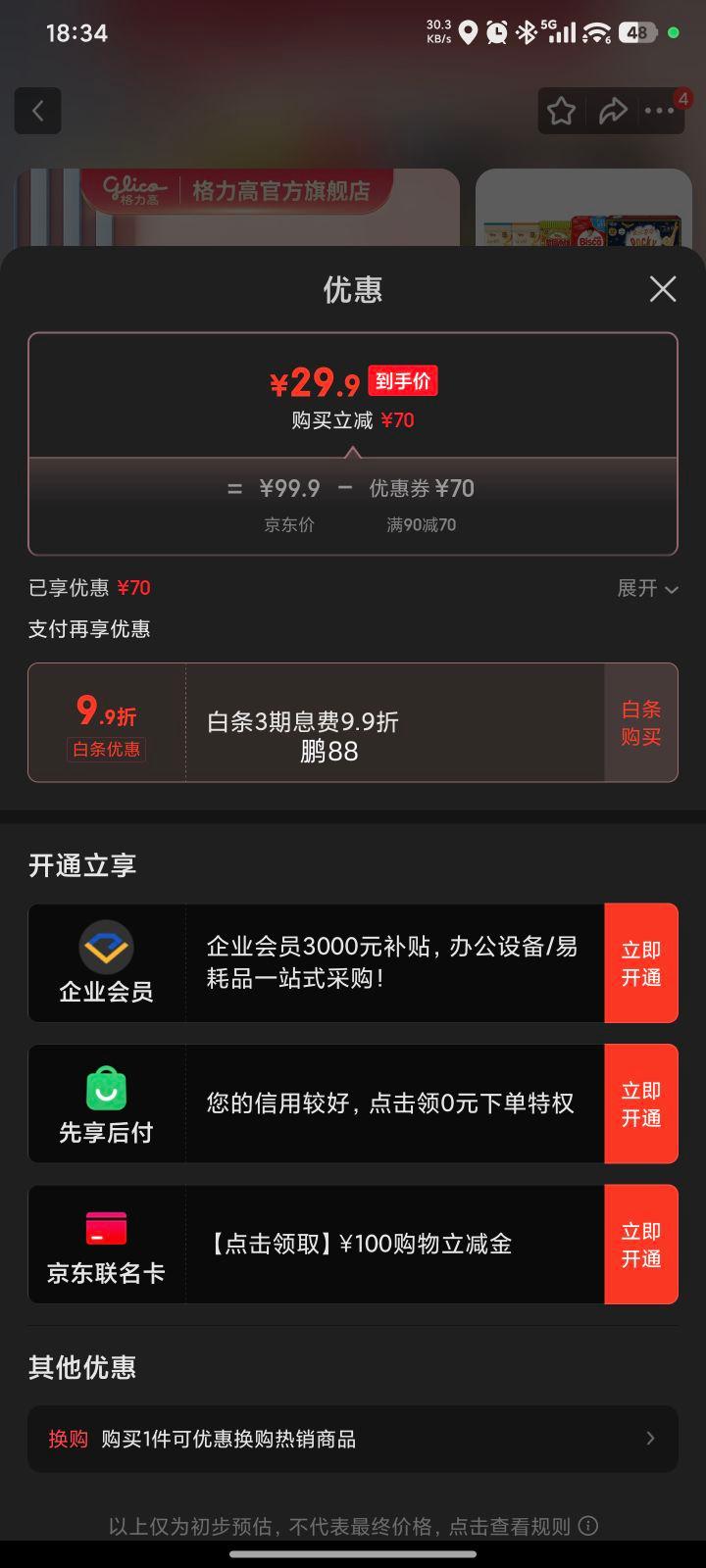Activate 京东联名卡 with 立即开通
The width and height of the screenshot is (706, 1568).
click(641, 1245)
